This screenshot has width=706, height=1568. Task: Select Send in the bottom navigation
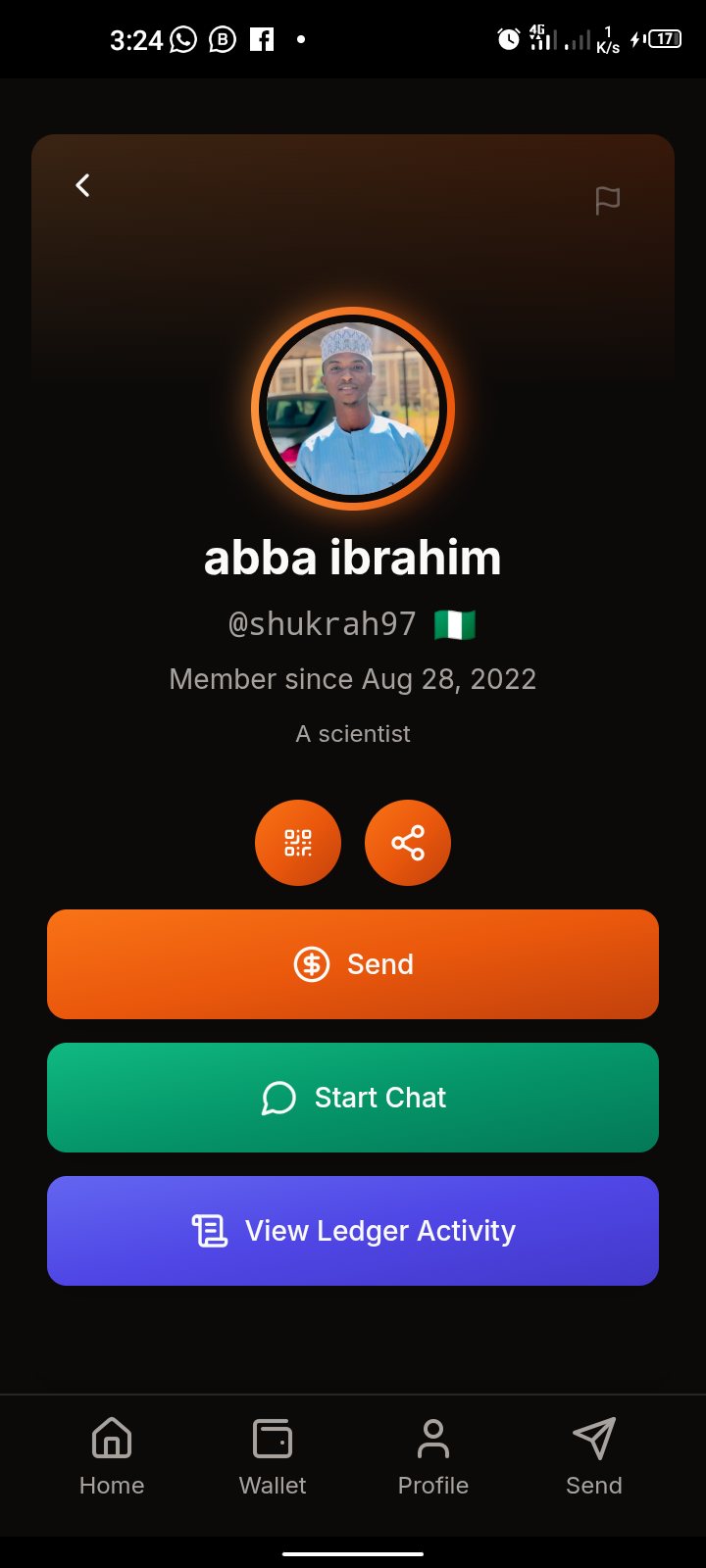coord(594,1456)
